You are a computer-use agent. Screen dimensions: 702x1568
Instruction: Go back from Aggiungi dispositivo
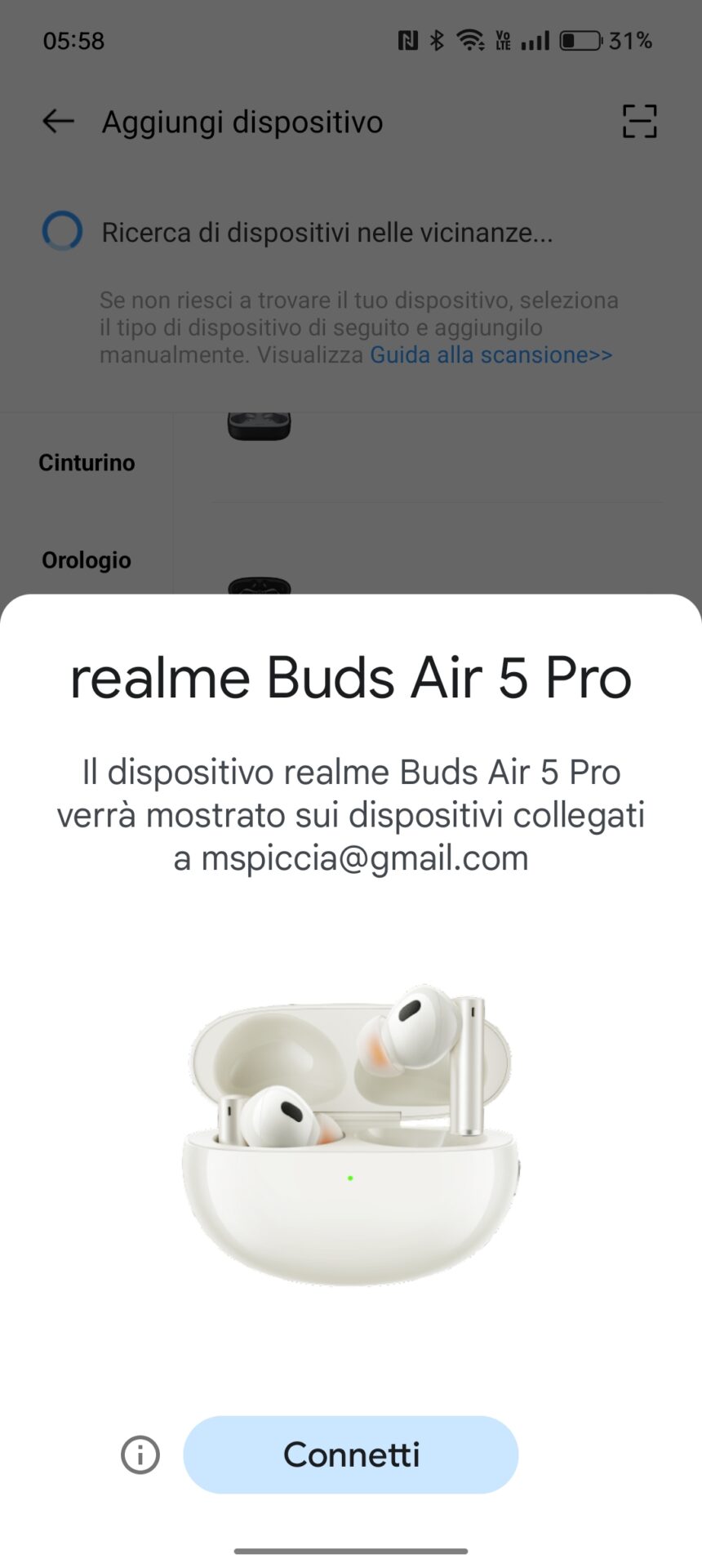pyautogui.click(x=58, y=122)
